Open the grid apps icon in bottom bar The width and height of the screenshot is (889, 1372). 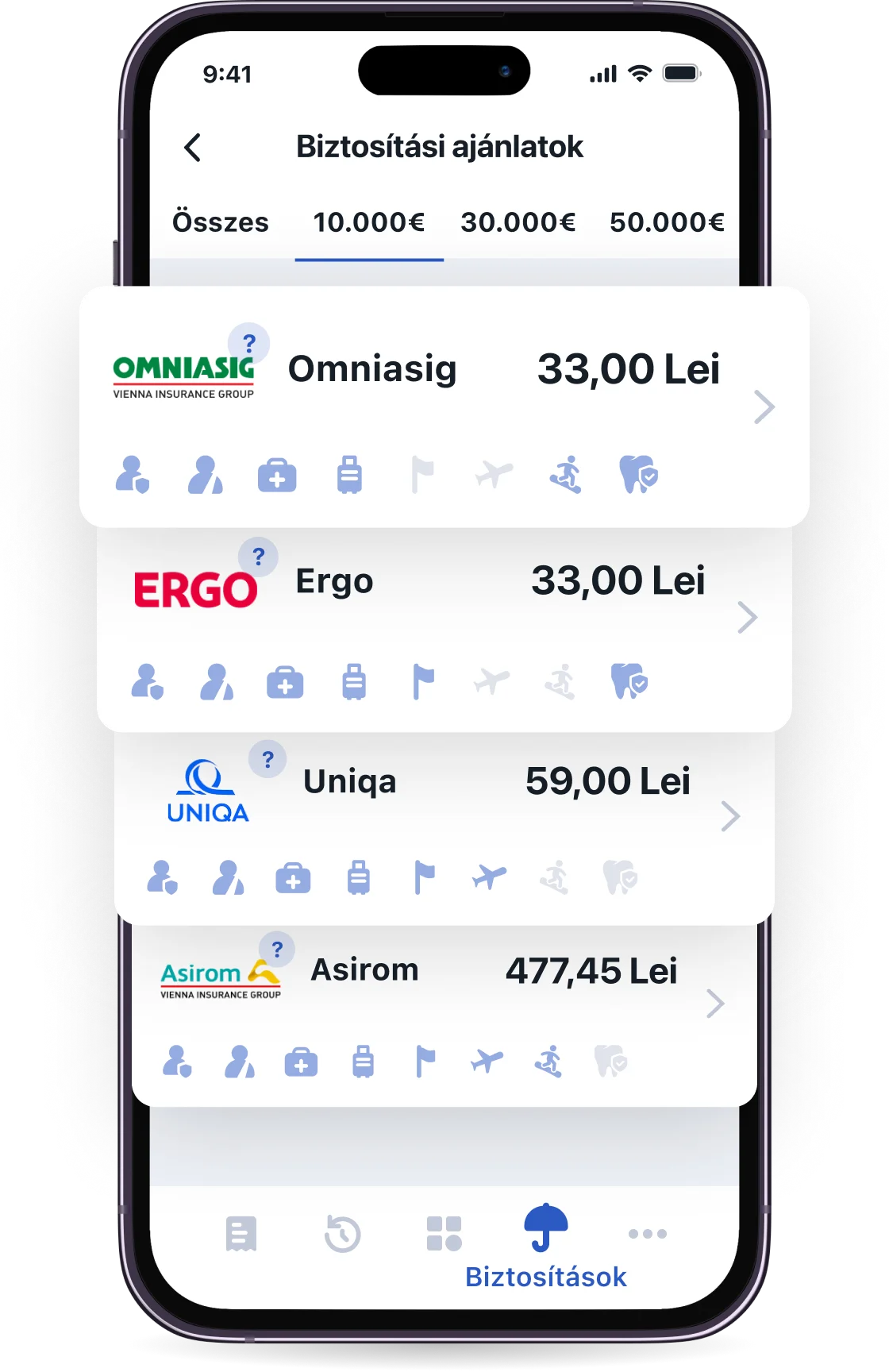[x=444, y=1233]
